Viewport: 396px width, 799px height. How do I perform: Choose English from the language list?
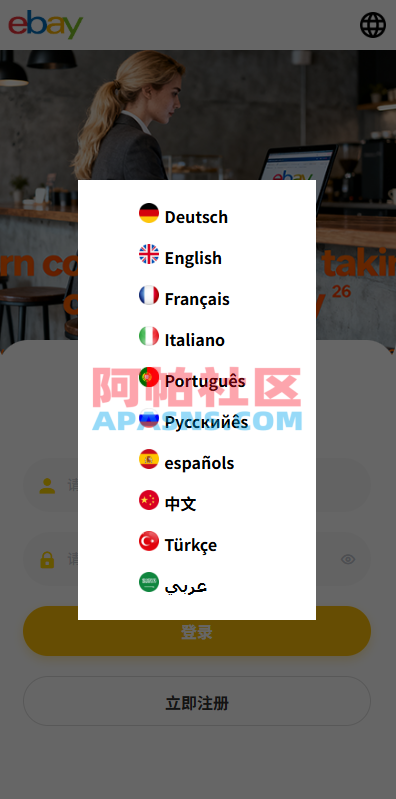click(180, 257)
